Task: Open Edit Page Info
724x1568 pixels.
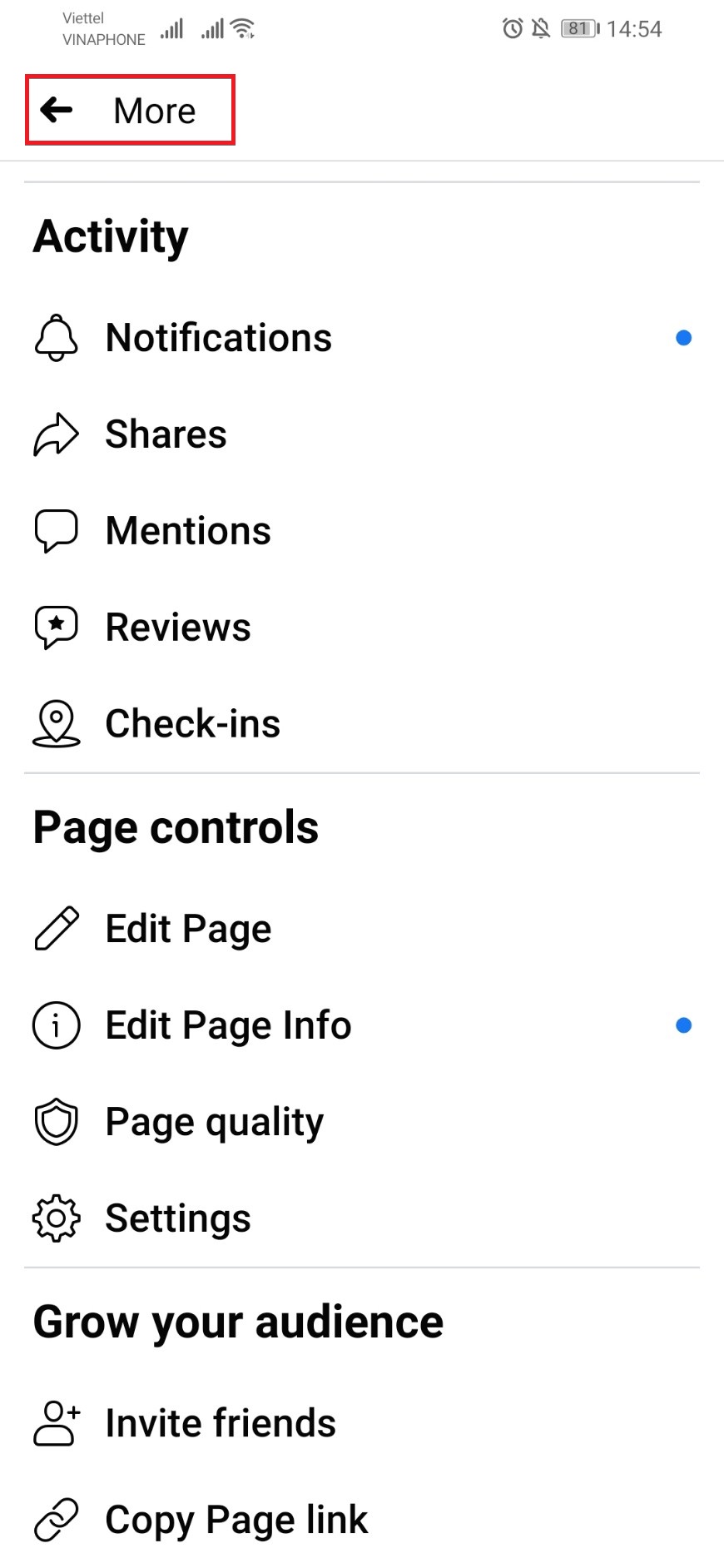Action: pos(228,1025)
